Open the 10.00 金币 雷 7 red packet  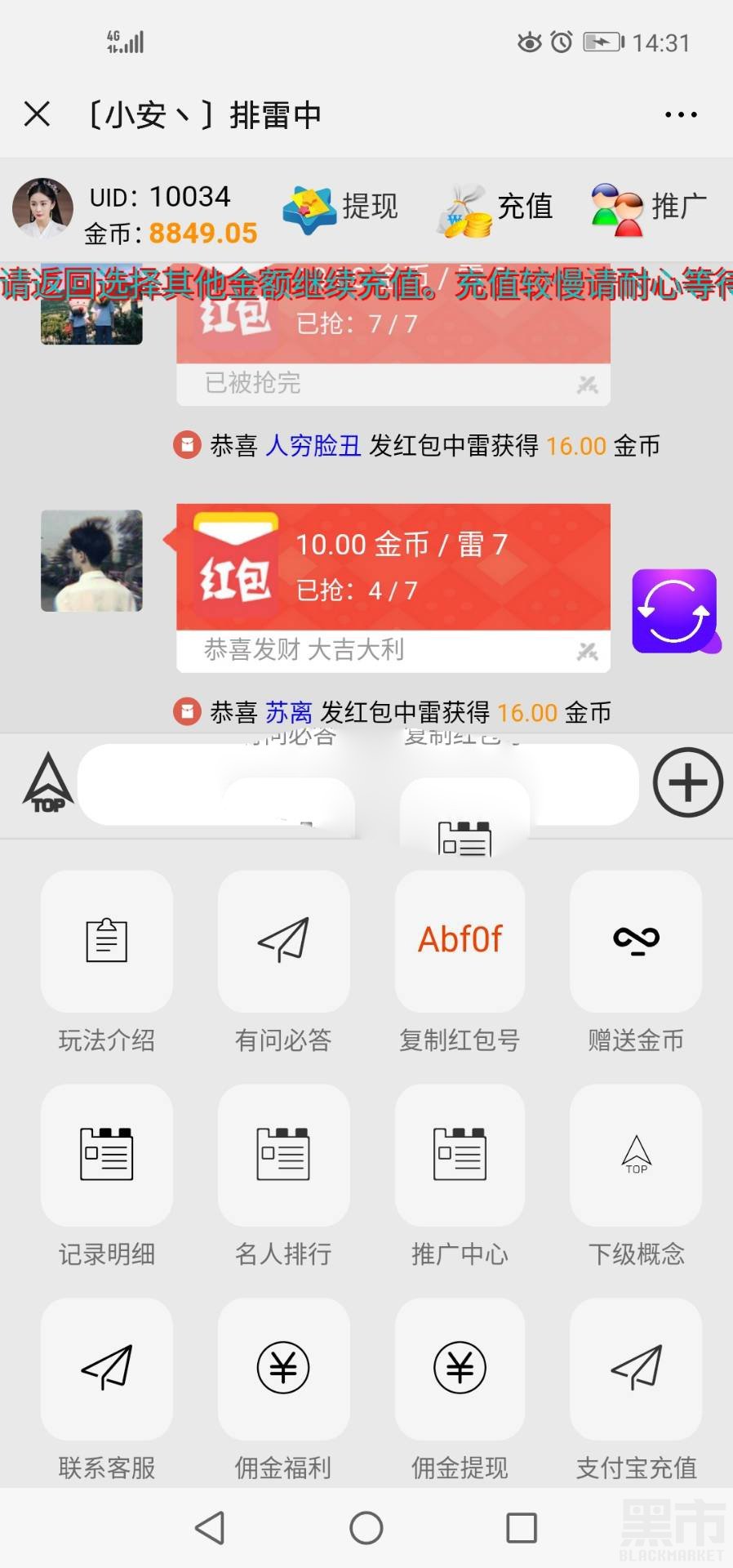[393, 567]
